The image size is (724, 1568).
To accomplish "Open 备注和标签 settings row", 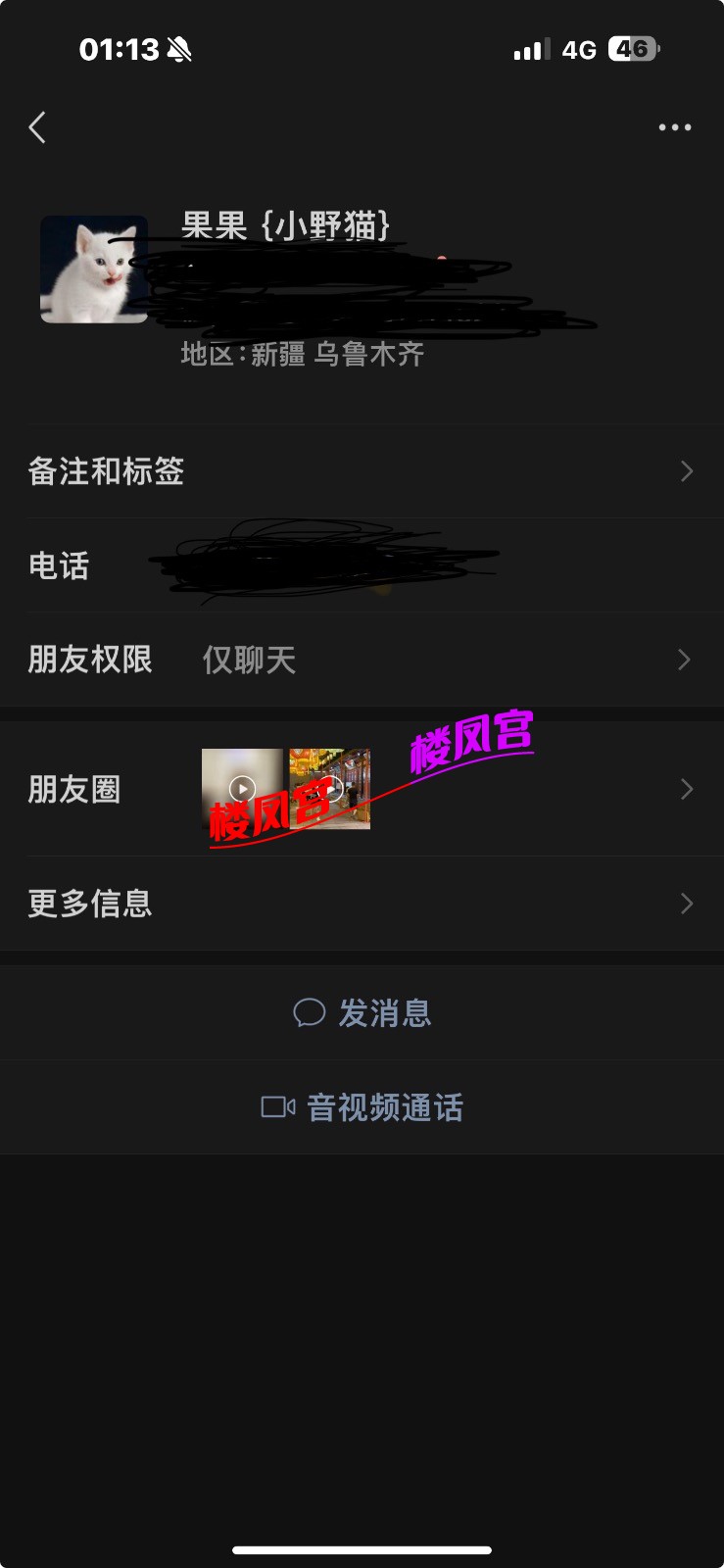I will click(x=361, y=471).
